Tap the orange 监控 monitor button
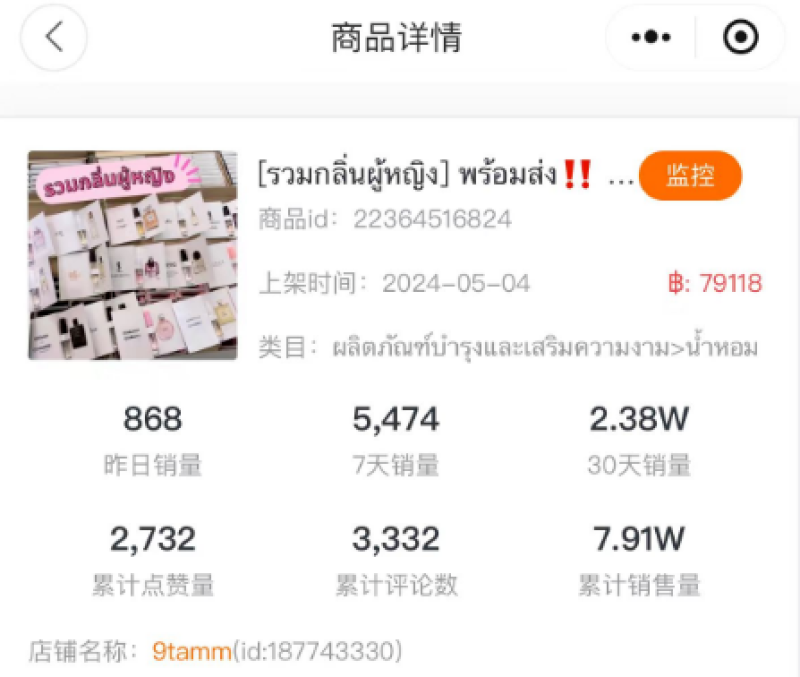 tap(690, 176)
